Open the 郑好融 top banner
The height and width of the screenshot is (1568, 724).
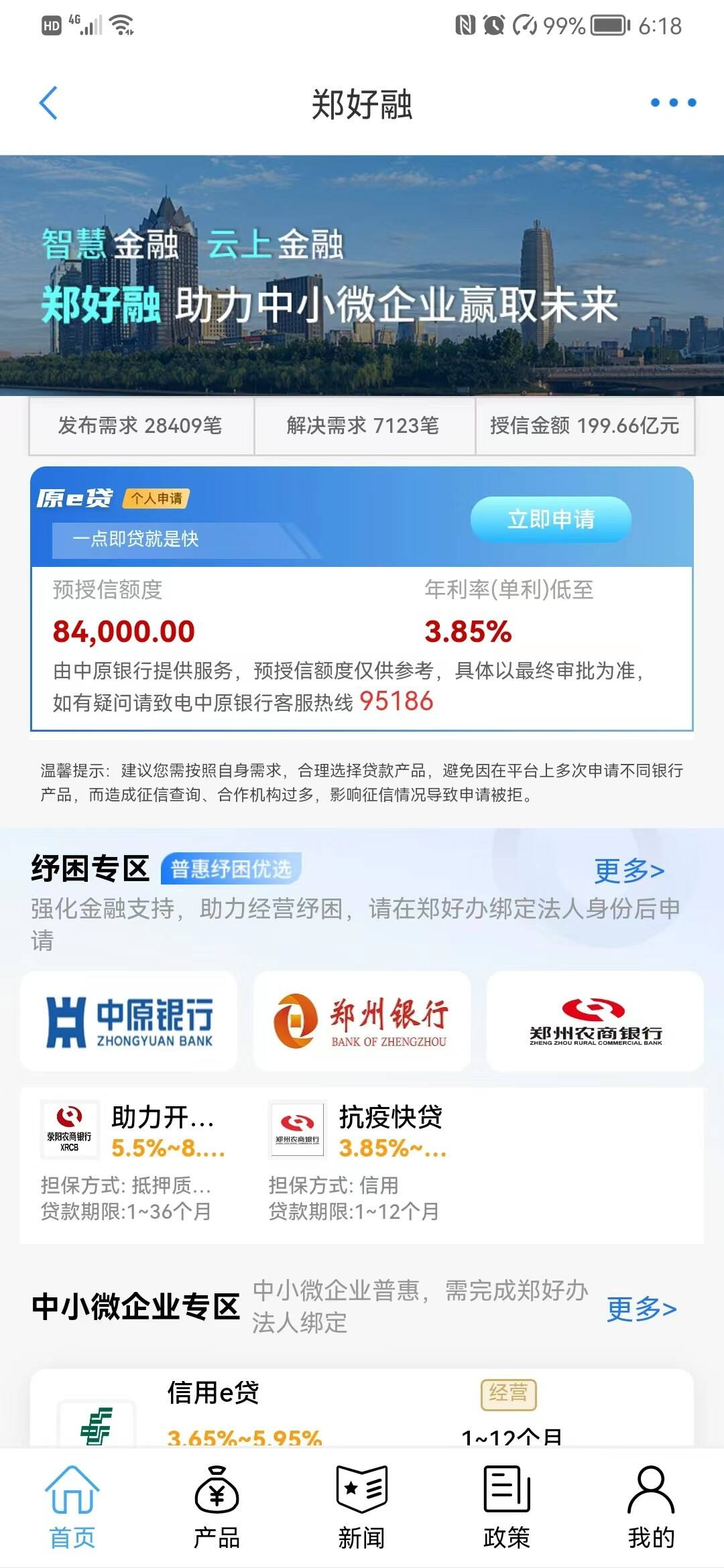click(361, 275)
